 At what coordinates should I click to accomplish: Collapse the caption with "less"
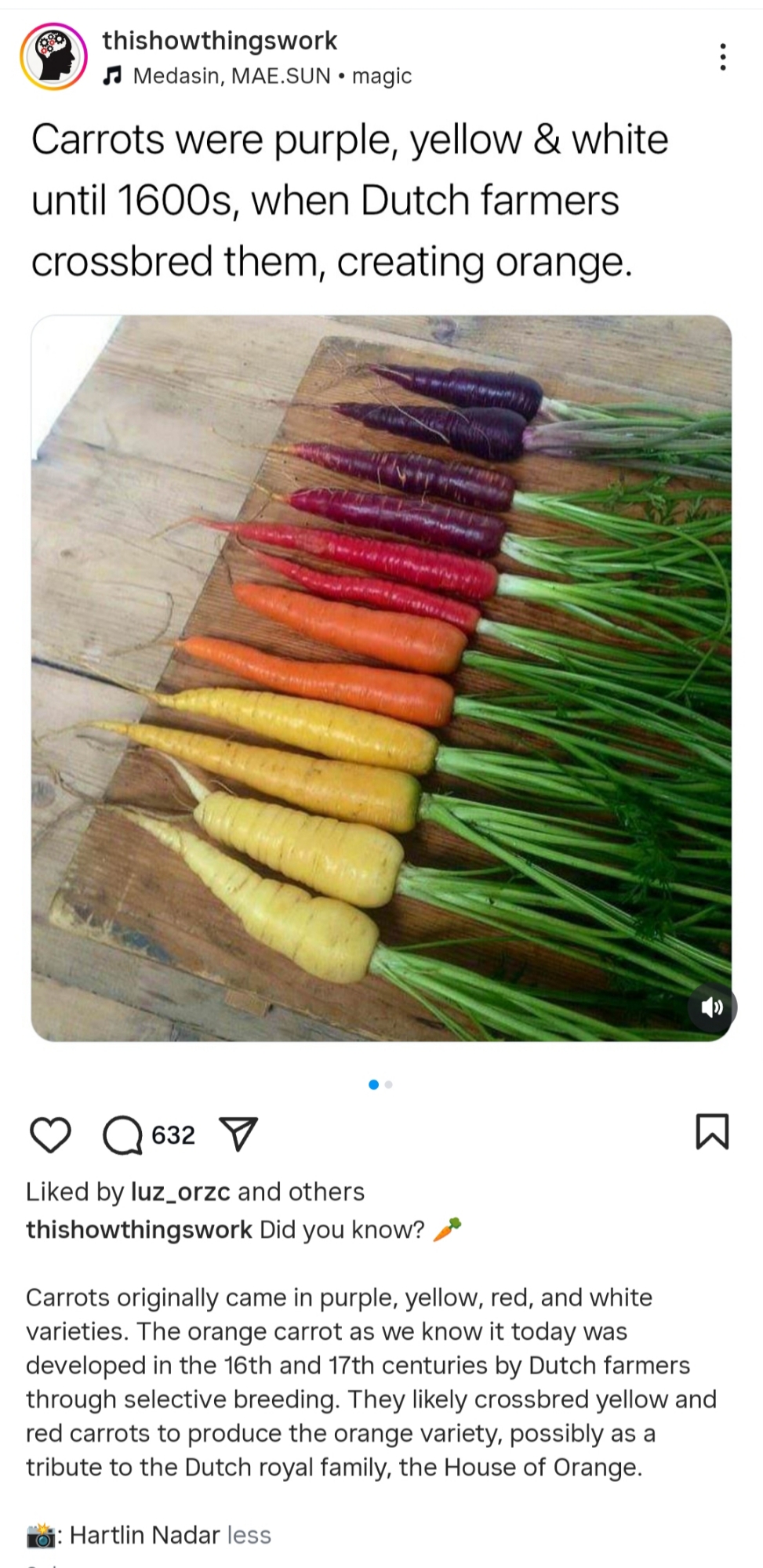pyautogui.click(x=249, y=1534)
